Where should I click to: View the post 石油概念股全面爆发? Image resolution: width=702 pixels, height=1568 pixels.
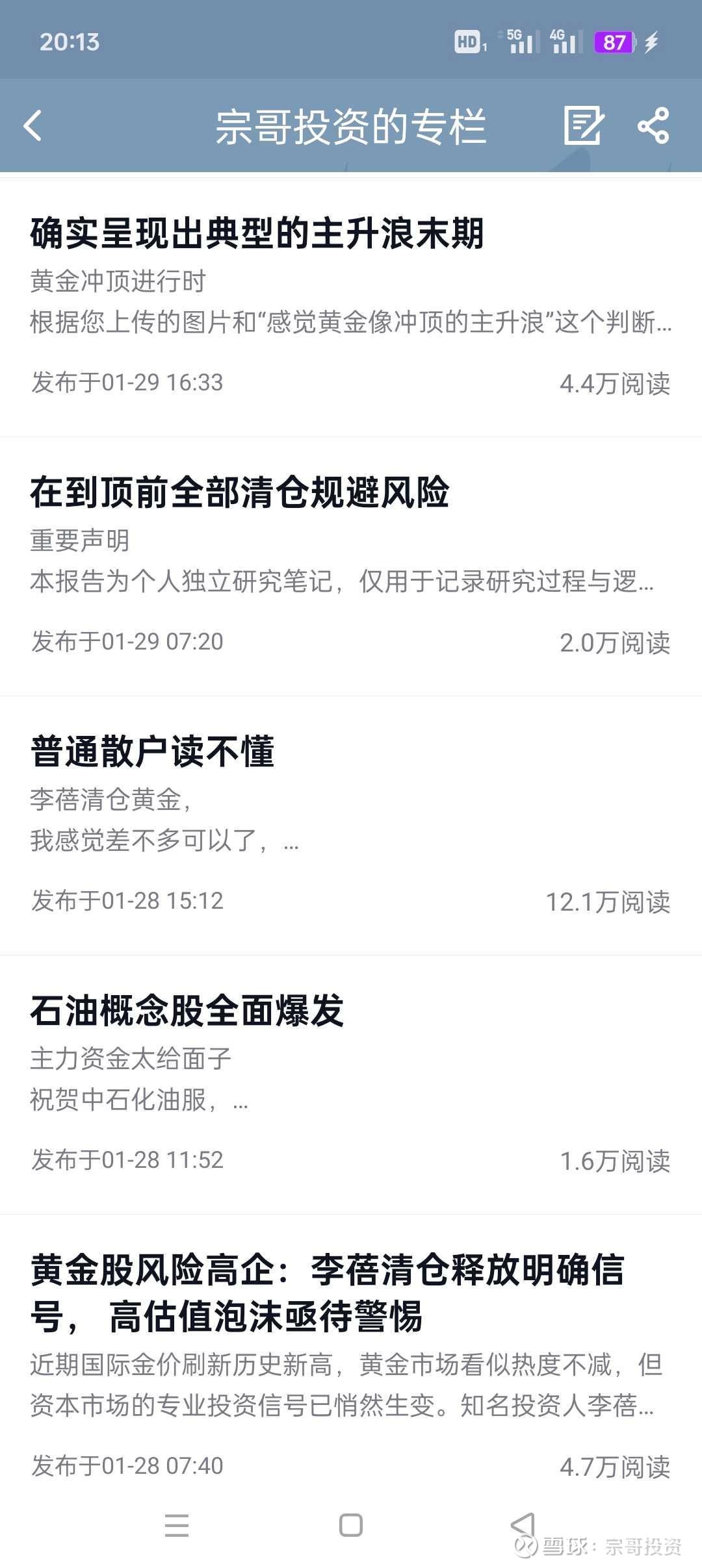[x=187, y=1011]
